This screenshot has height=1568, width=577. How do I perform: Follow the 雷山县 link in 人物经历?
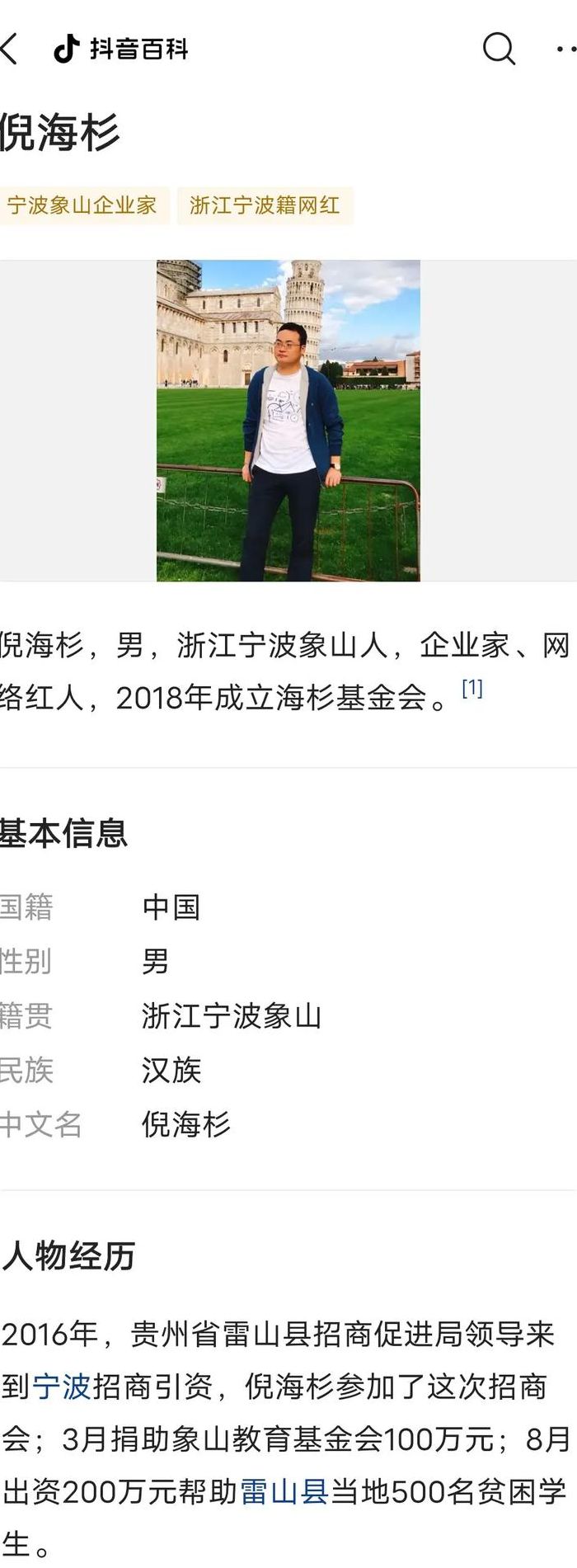[284, 1492]
